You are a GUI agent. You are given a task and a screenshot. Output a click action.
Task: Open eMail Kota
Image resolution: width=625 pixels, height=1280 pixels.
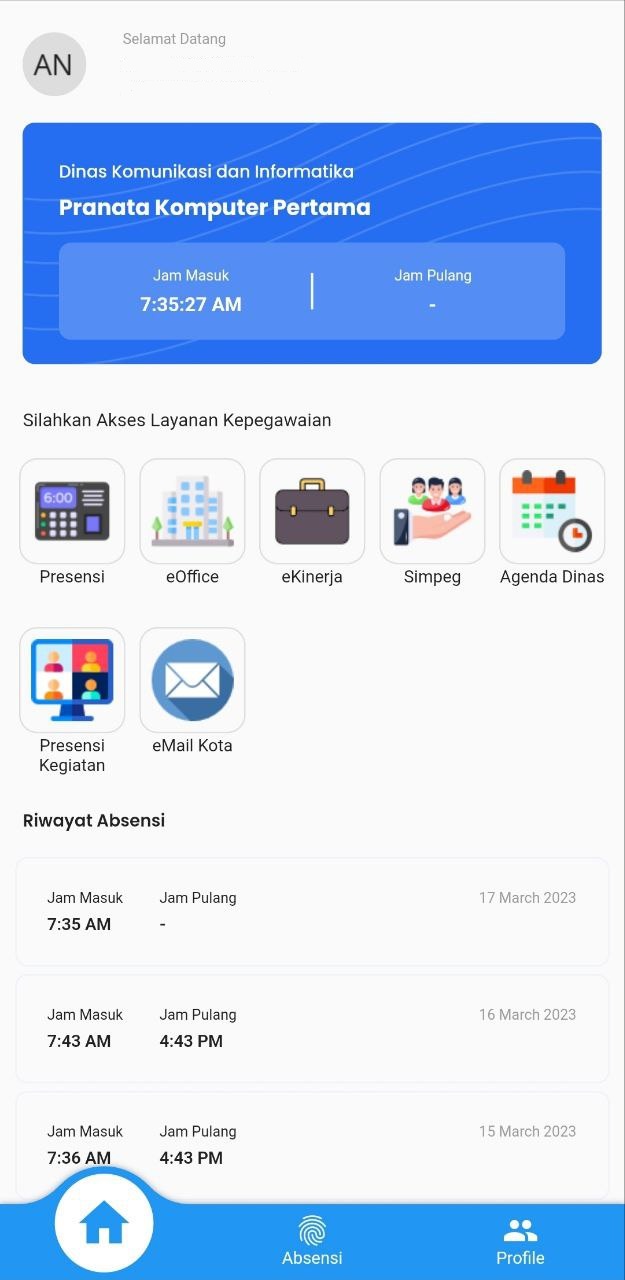coord(192,680)
